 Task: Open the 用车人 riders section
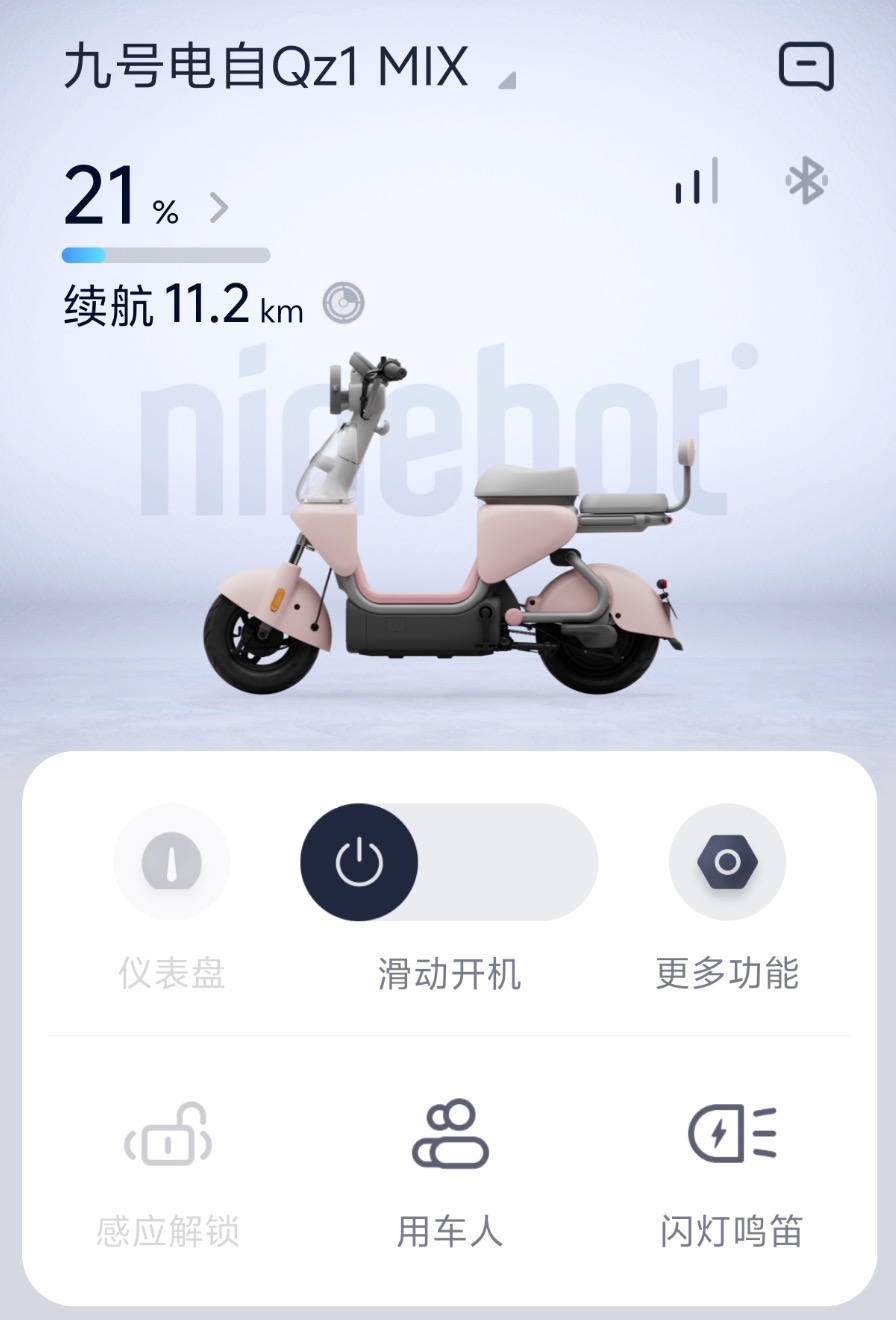pos(450,1134)
